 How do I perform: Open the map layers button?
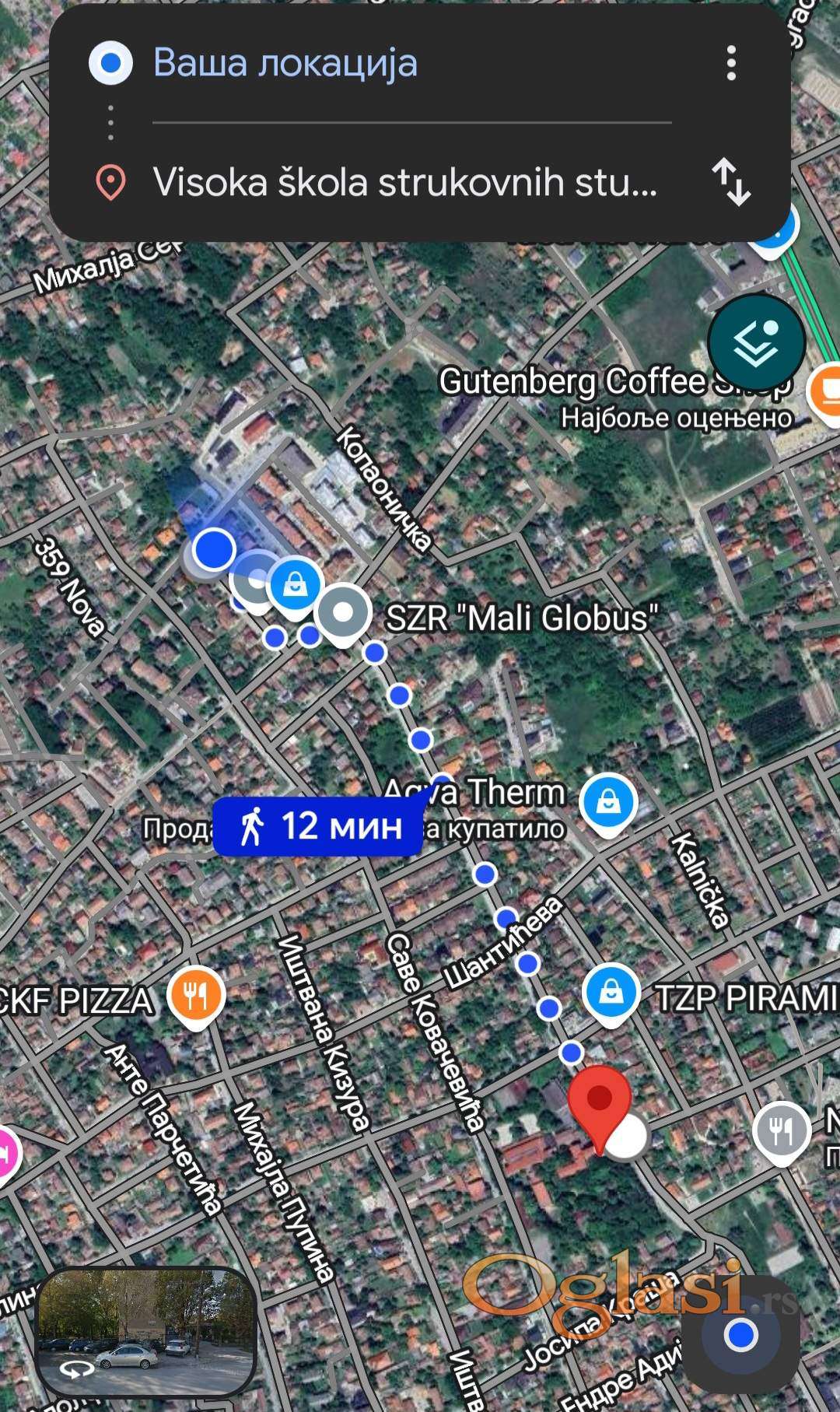coord(756,342)
